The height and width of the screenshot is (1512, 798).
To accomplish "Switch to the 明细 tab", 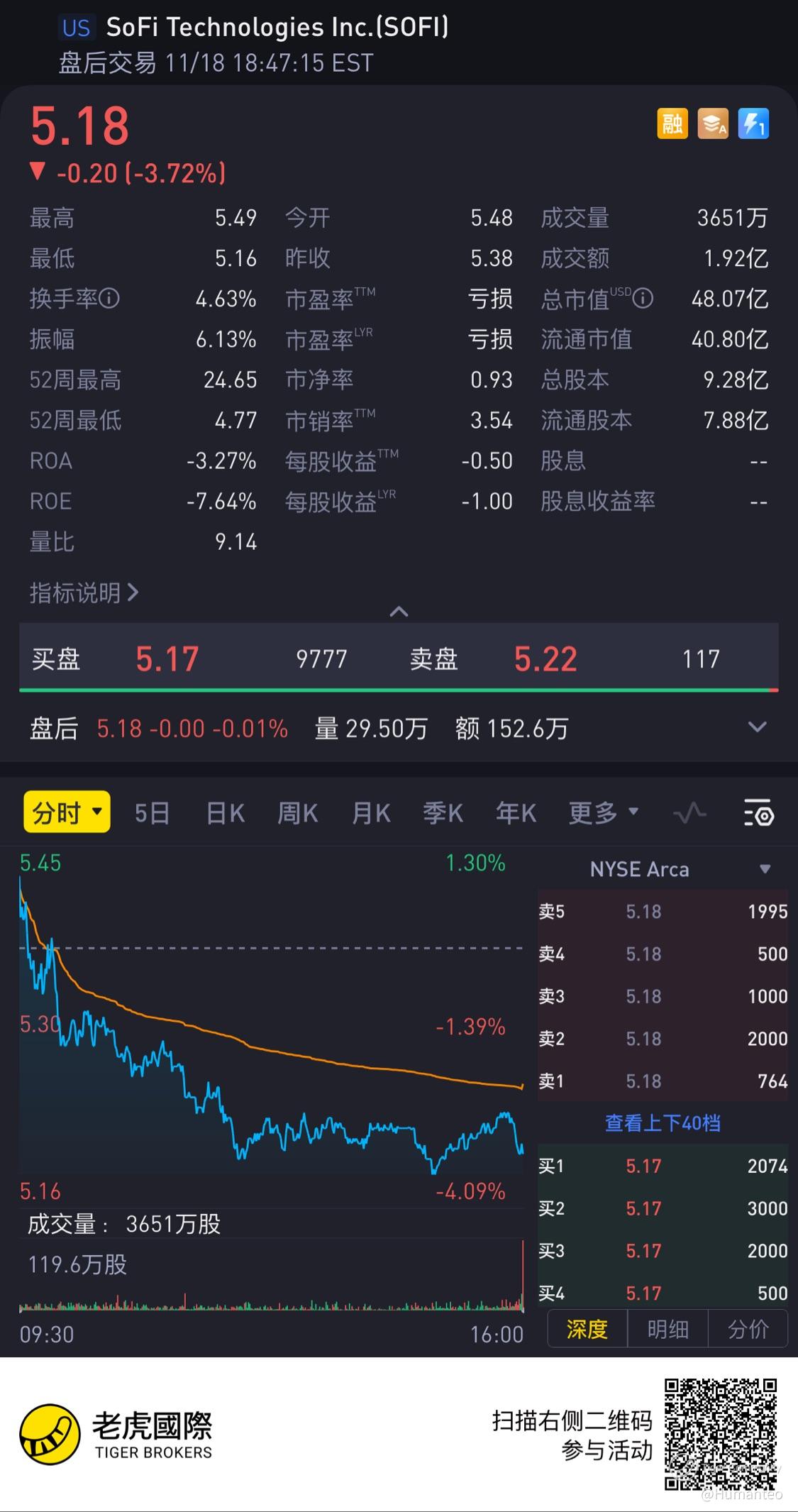I will [x=667, y=1329].
